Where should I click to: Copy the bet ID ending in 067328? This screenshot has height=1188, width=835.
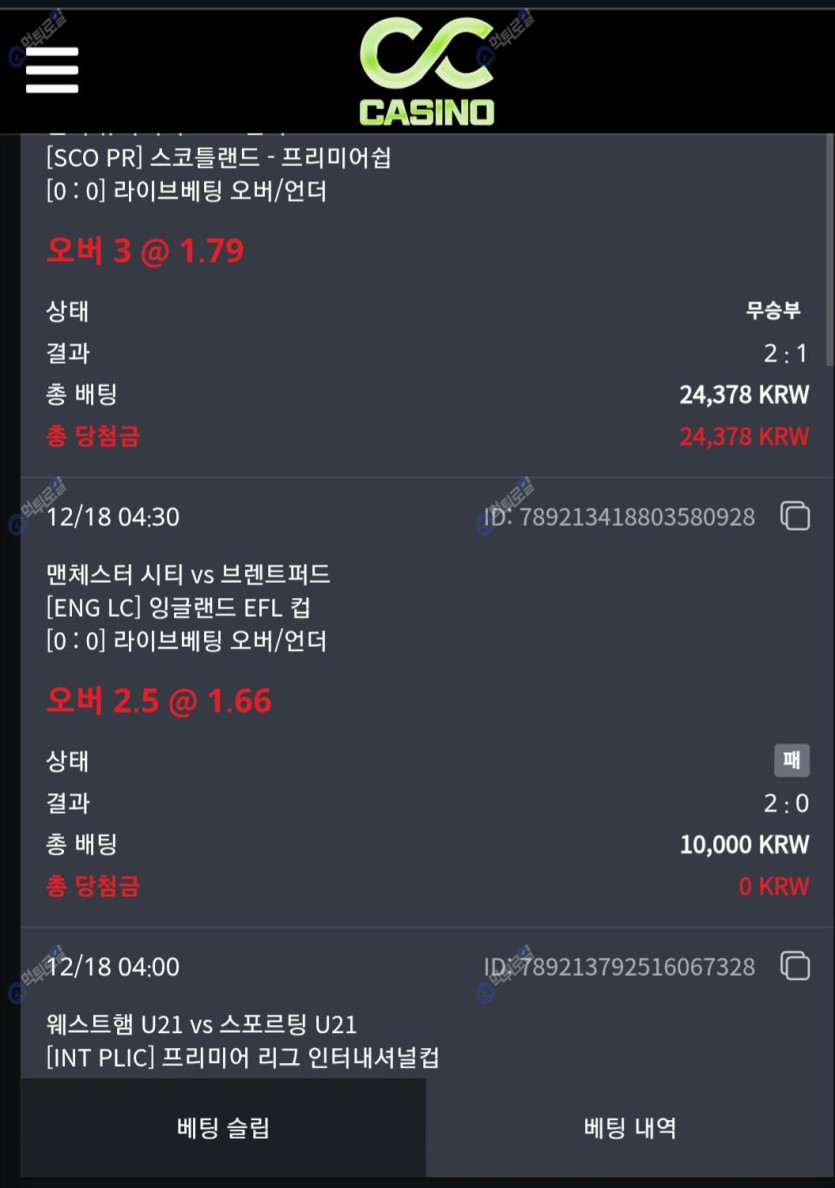click(795, 967)
